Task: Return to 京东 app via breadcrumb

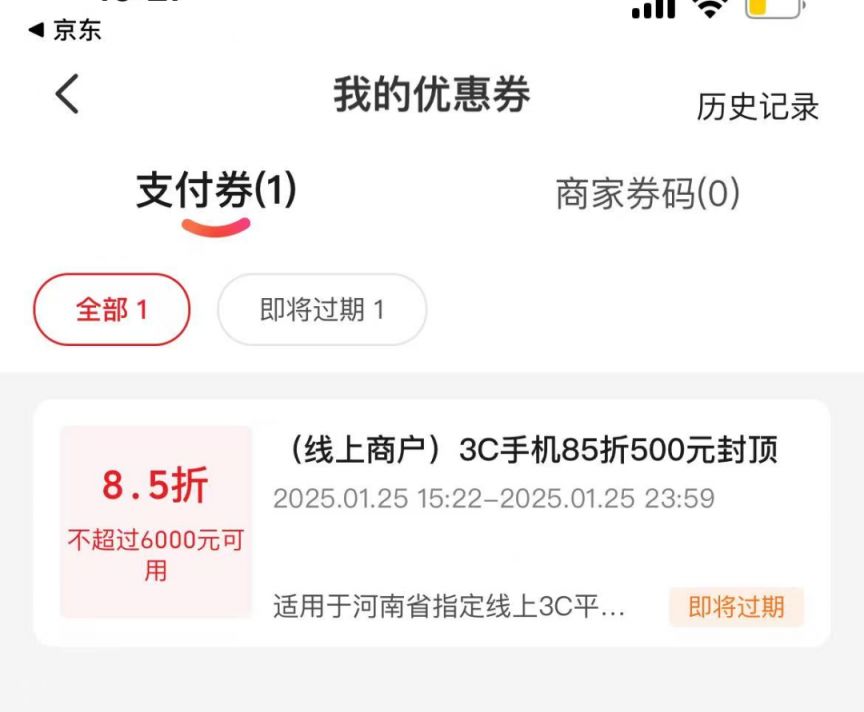Action: tap(65, 30)
